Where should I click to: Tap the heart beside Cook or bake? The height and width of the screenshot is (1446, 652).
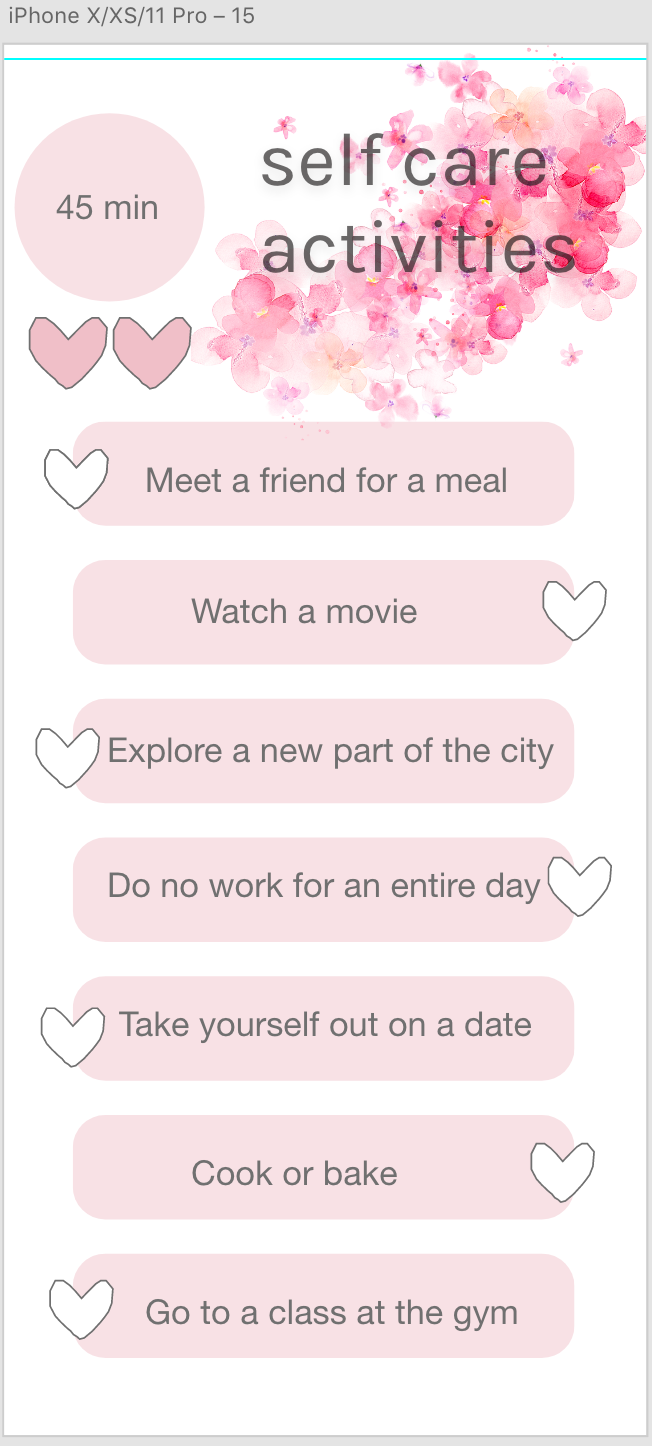coord(562,1172)
